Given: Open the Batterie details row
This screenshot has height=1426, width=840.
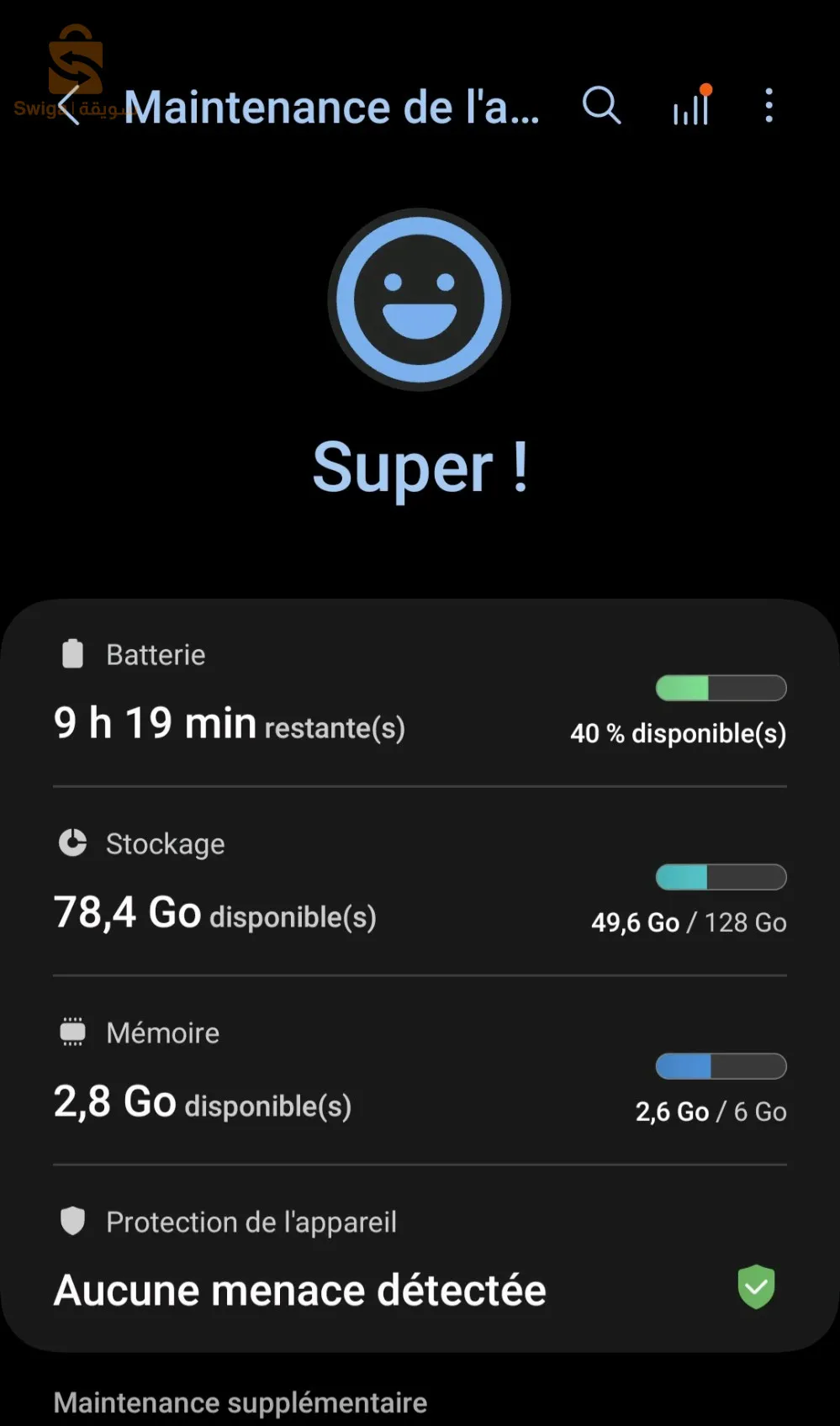Looking at the screenshot, I should coord(419,695).
